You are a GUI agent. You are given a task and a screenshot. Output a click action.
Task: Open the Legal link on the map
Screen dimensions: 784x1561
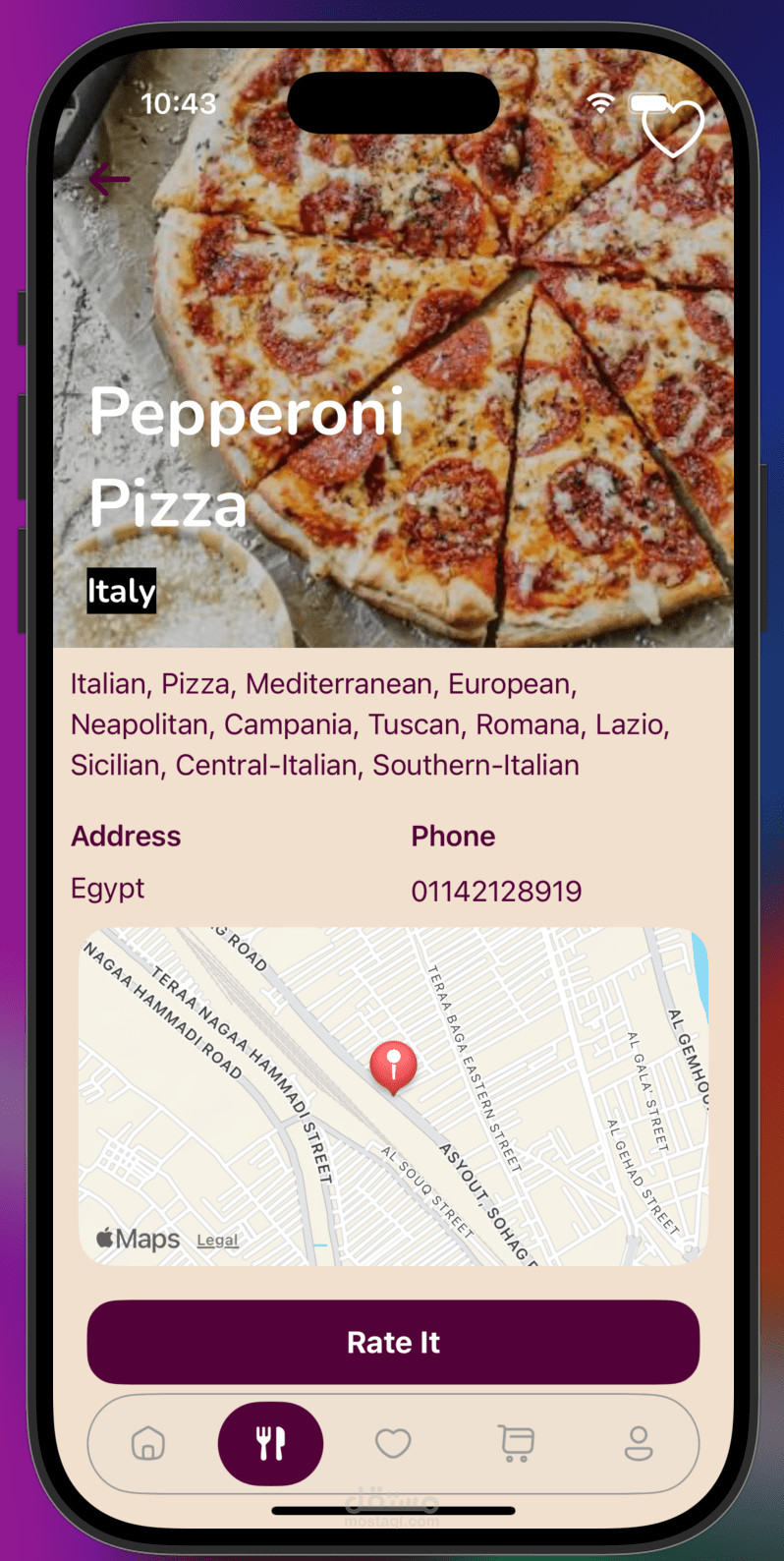(x=217, y=1241)
